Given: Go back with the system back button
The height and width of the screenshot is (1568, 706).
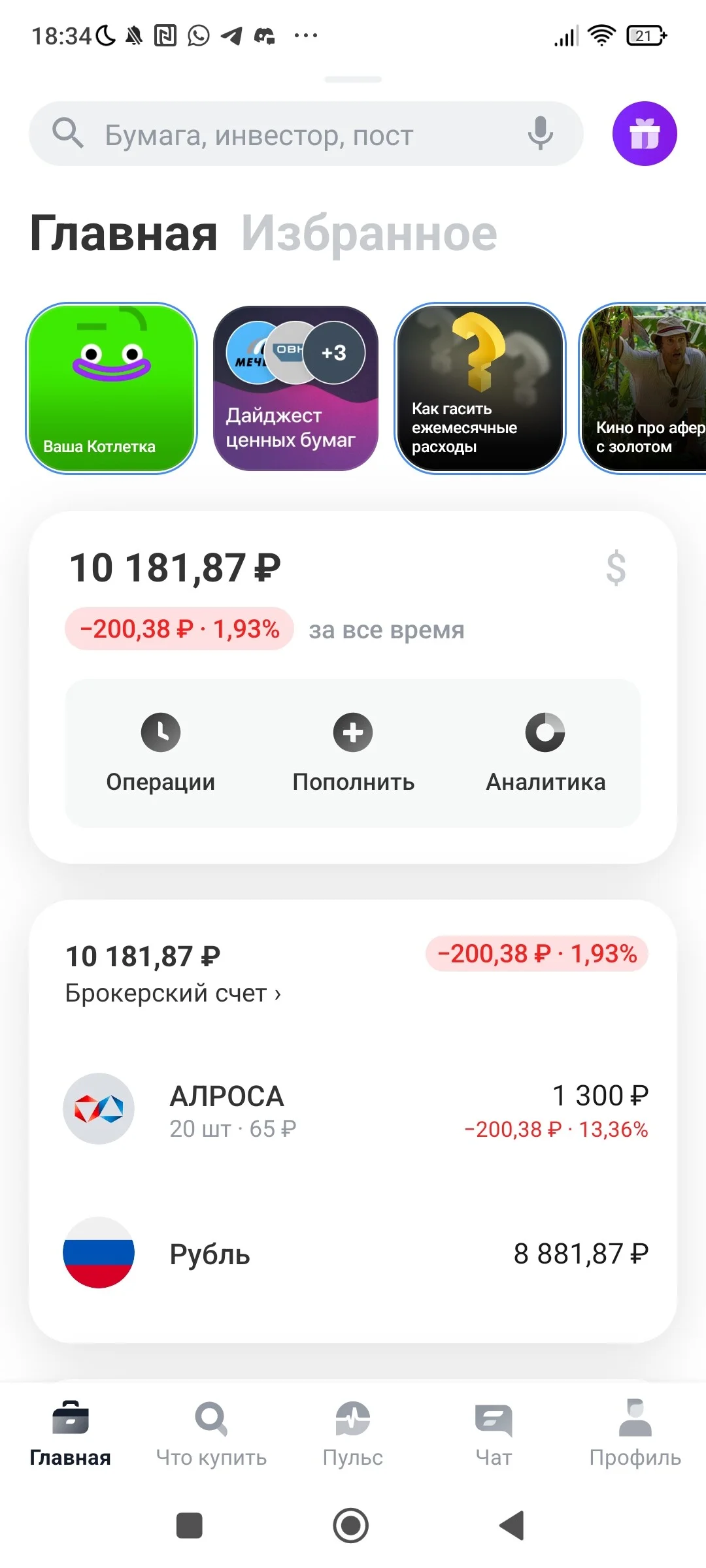Looking at the screenshot, I should tap(512, 1526).
